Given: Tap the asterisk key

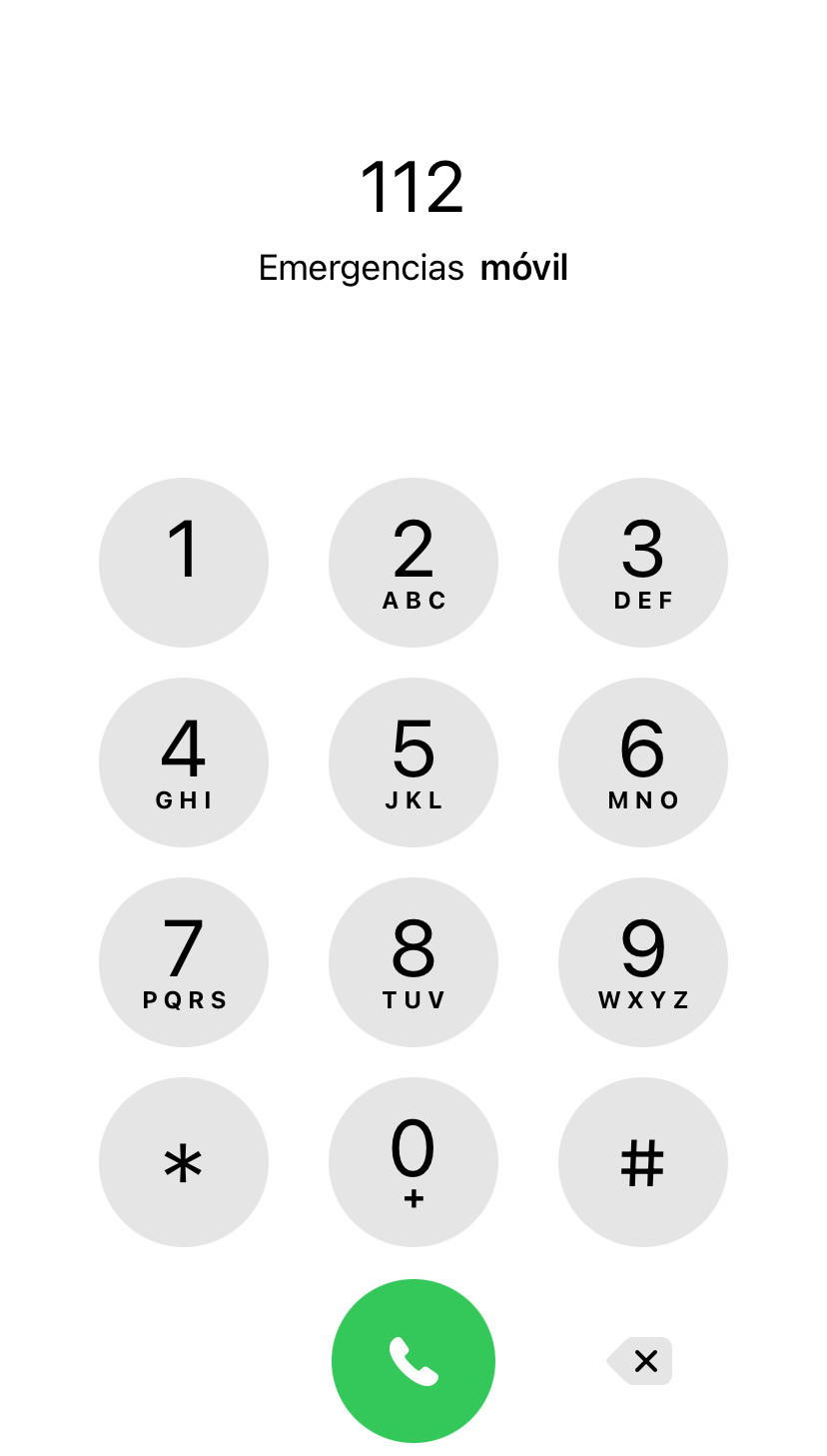Looking at the screenshot, I should pyautogui.click(x=184, y=1162).
